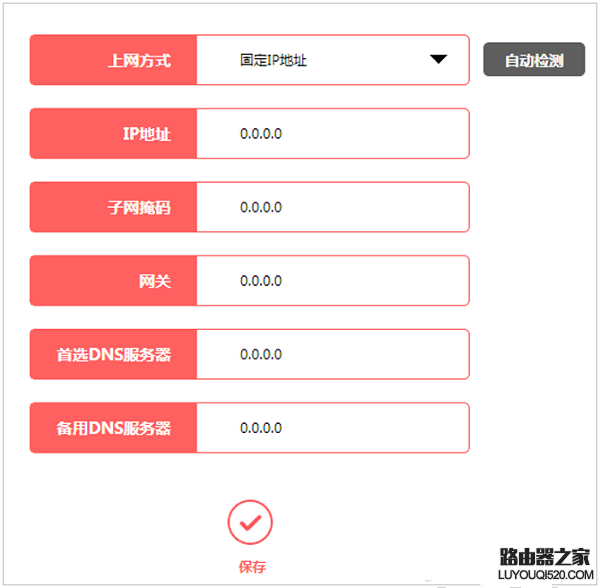600x588 pixels.
Task: Tap the 自动检测 auto-detect button
Action: tap(533, 60)
